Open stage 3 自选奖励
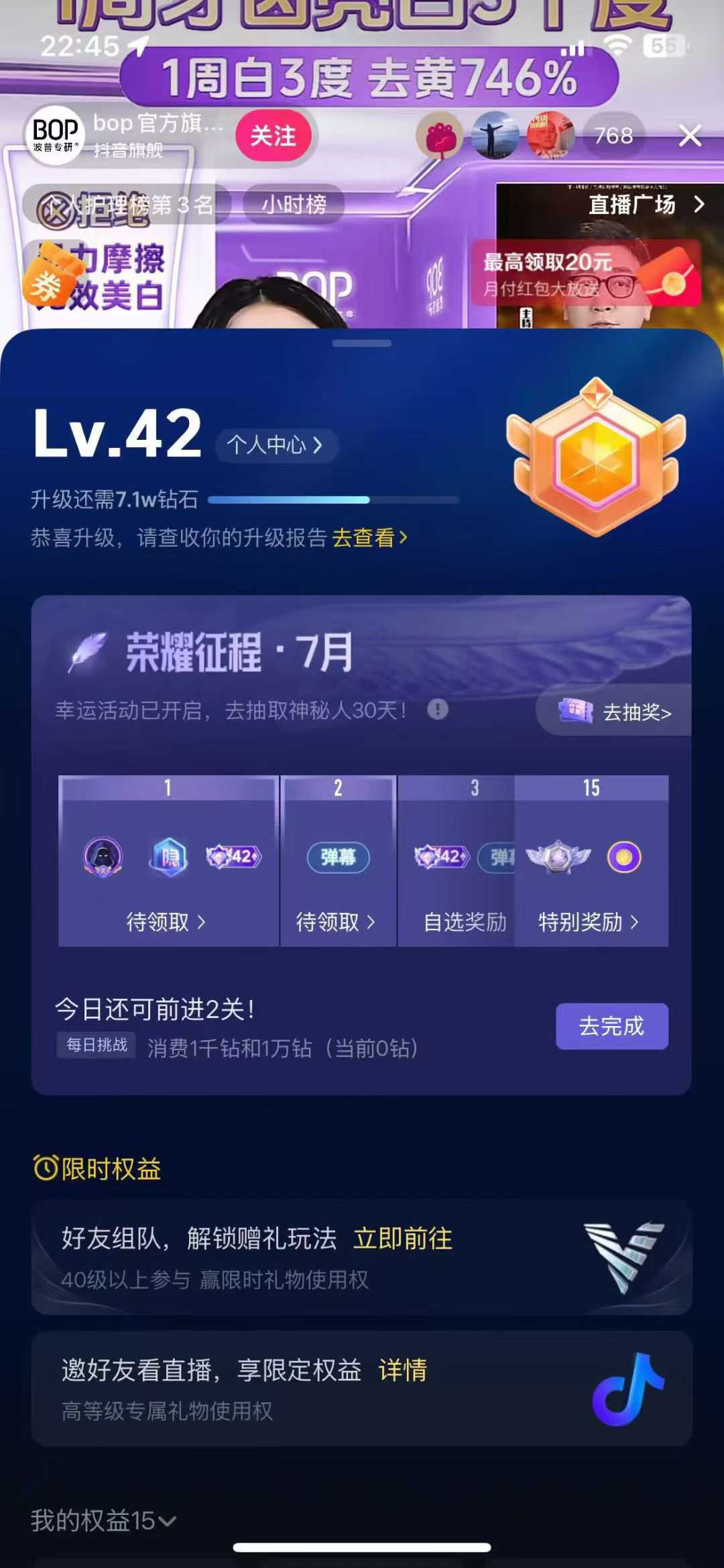The width and height of the screenshot is (724, 1568). tap(465, 922)
